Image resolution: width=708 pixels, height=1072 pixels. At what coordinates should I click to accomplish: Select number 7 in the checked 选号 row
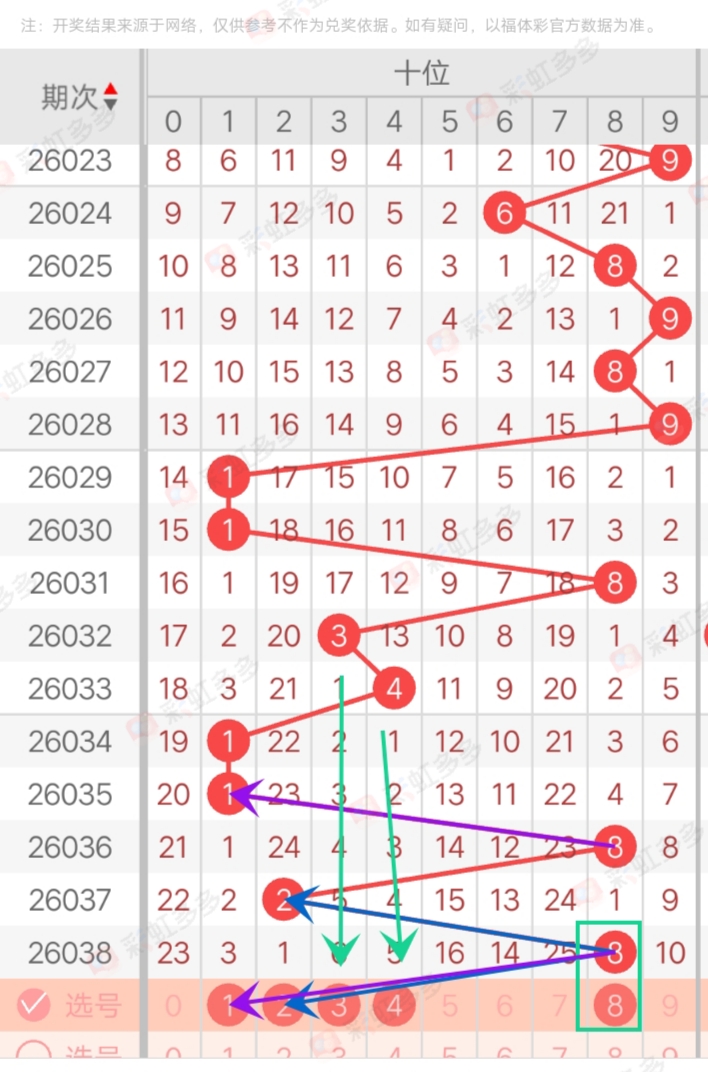click(560, 1005)
